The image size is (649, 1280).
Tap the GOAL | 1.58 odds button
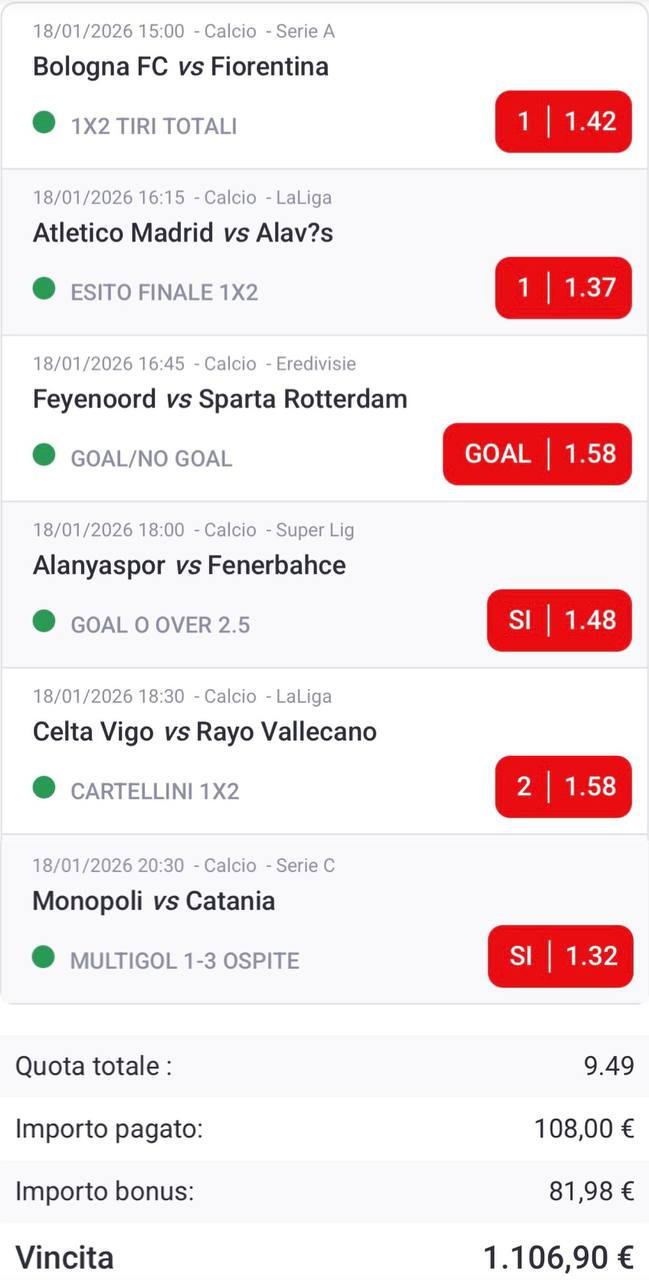[537, 454]
